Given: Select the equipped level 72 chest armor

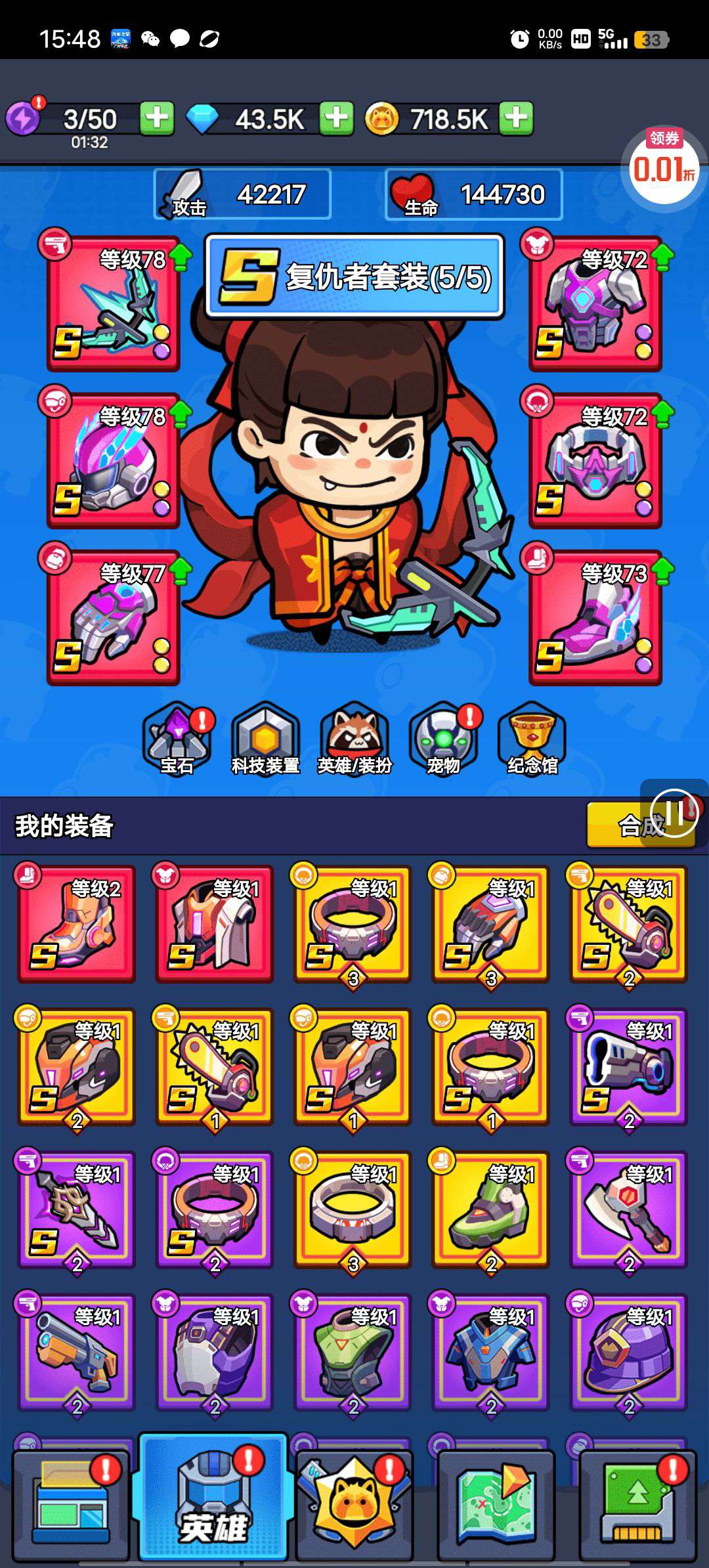Looking at the screenshot, I should pos(595,304).
